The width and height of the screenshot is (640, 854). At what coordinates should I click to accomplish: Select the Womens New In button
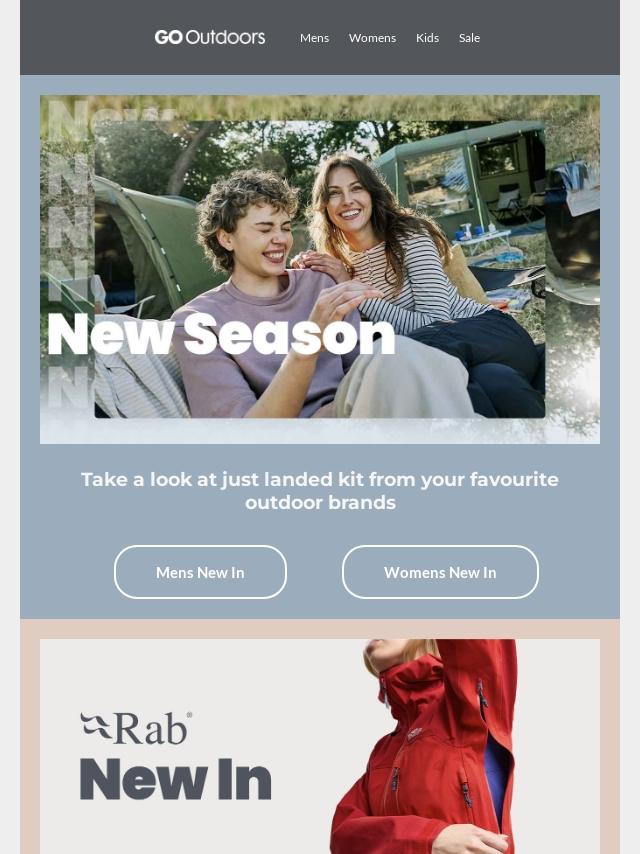click(x=440, y=572)
